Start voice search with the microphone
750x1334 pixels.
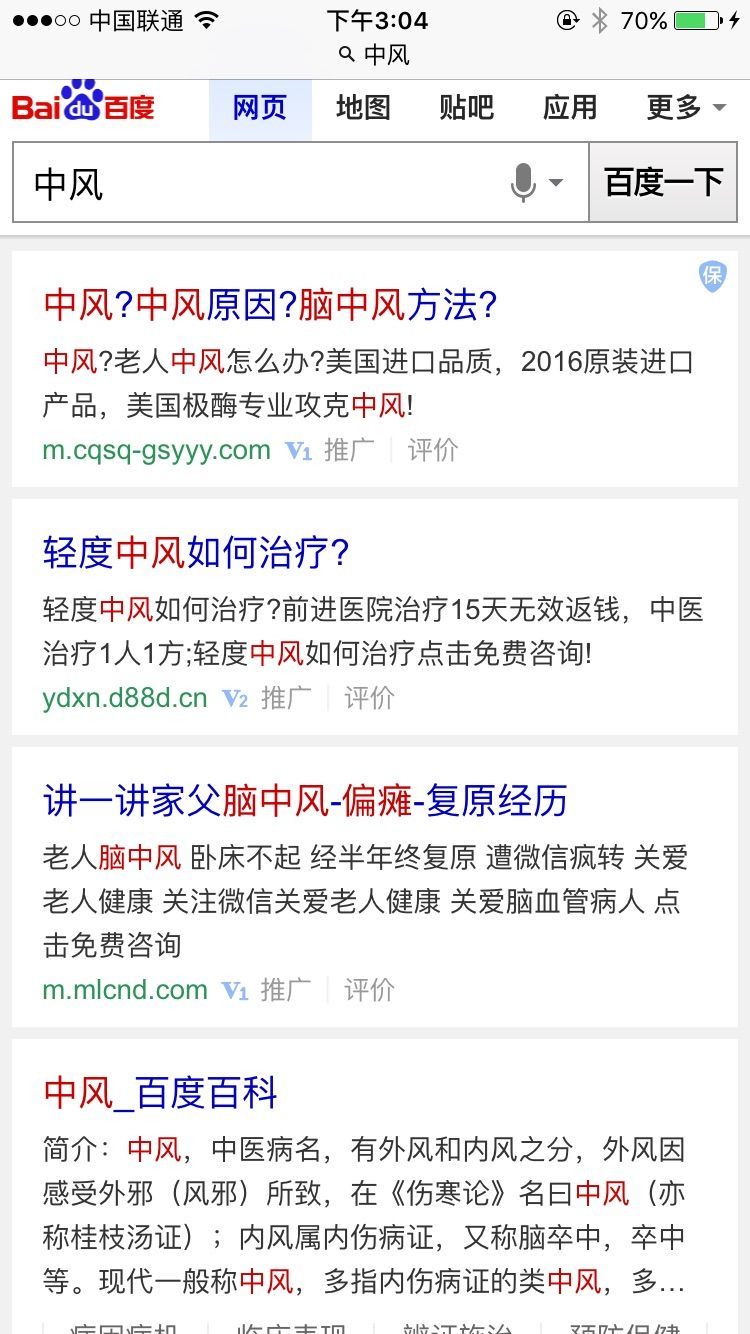pyautogui.click(x=524, y=183)
